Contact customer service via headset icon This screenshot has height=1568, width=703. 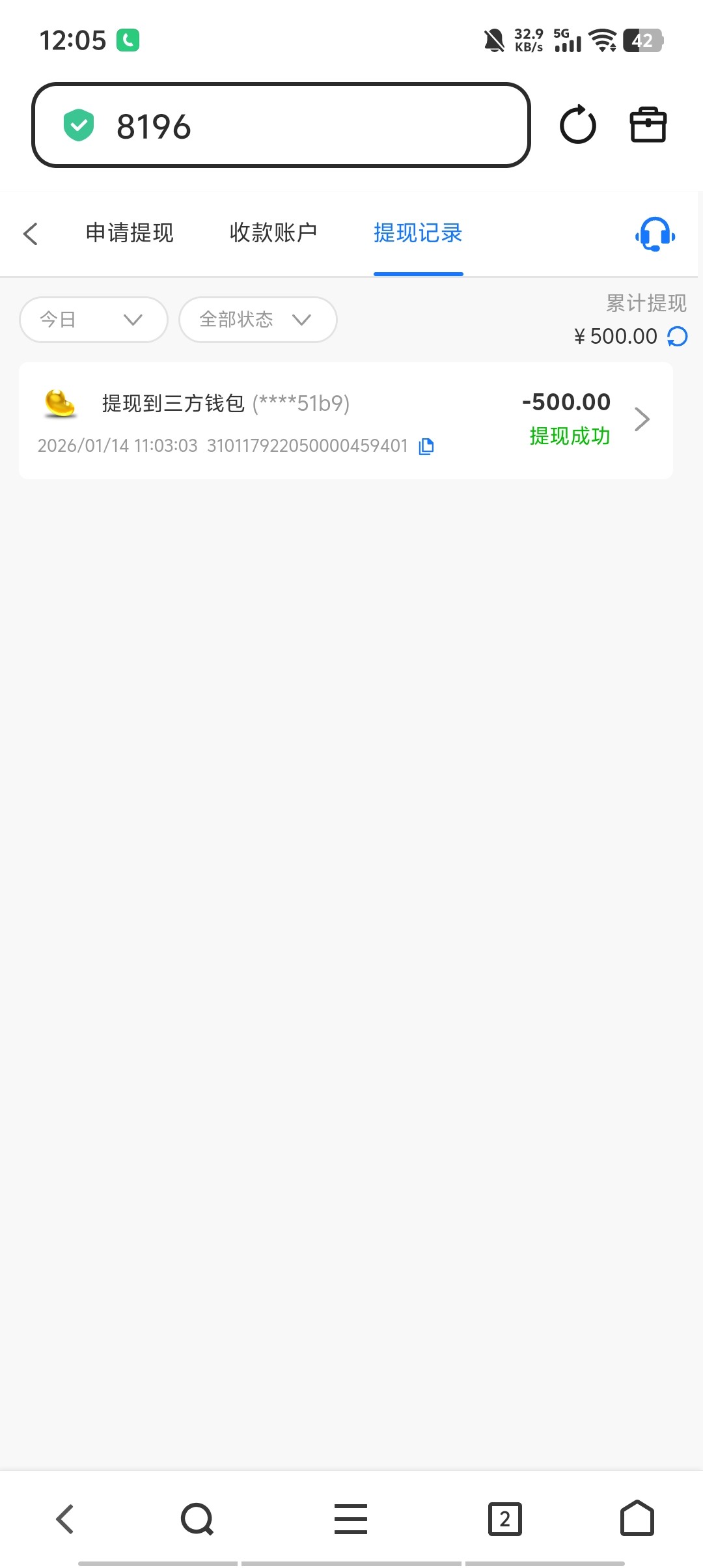point(655,234)
